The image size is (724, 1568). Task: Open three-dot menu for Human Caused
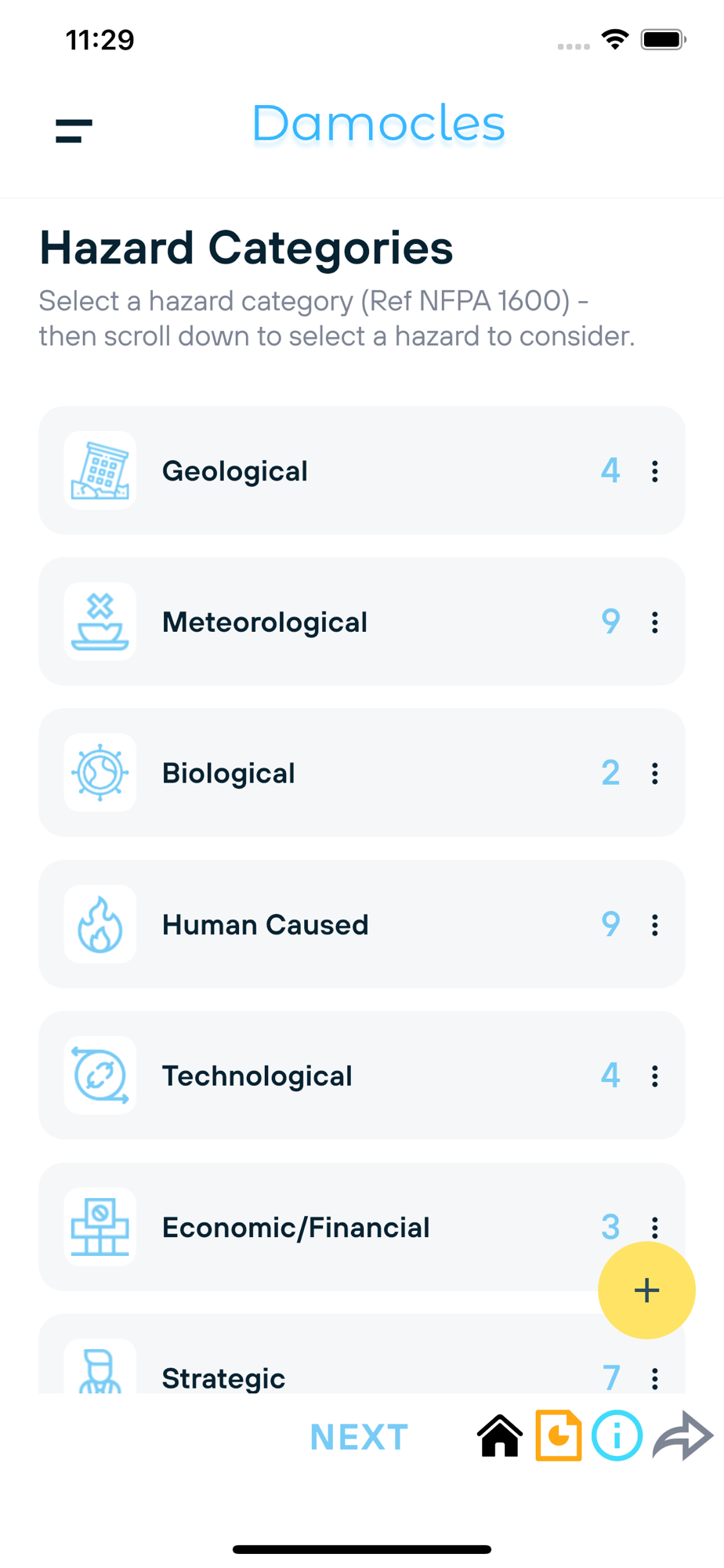(x=655, y=925)
